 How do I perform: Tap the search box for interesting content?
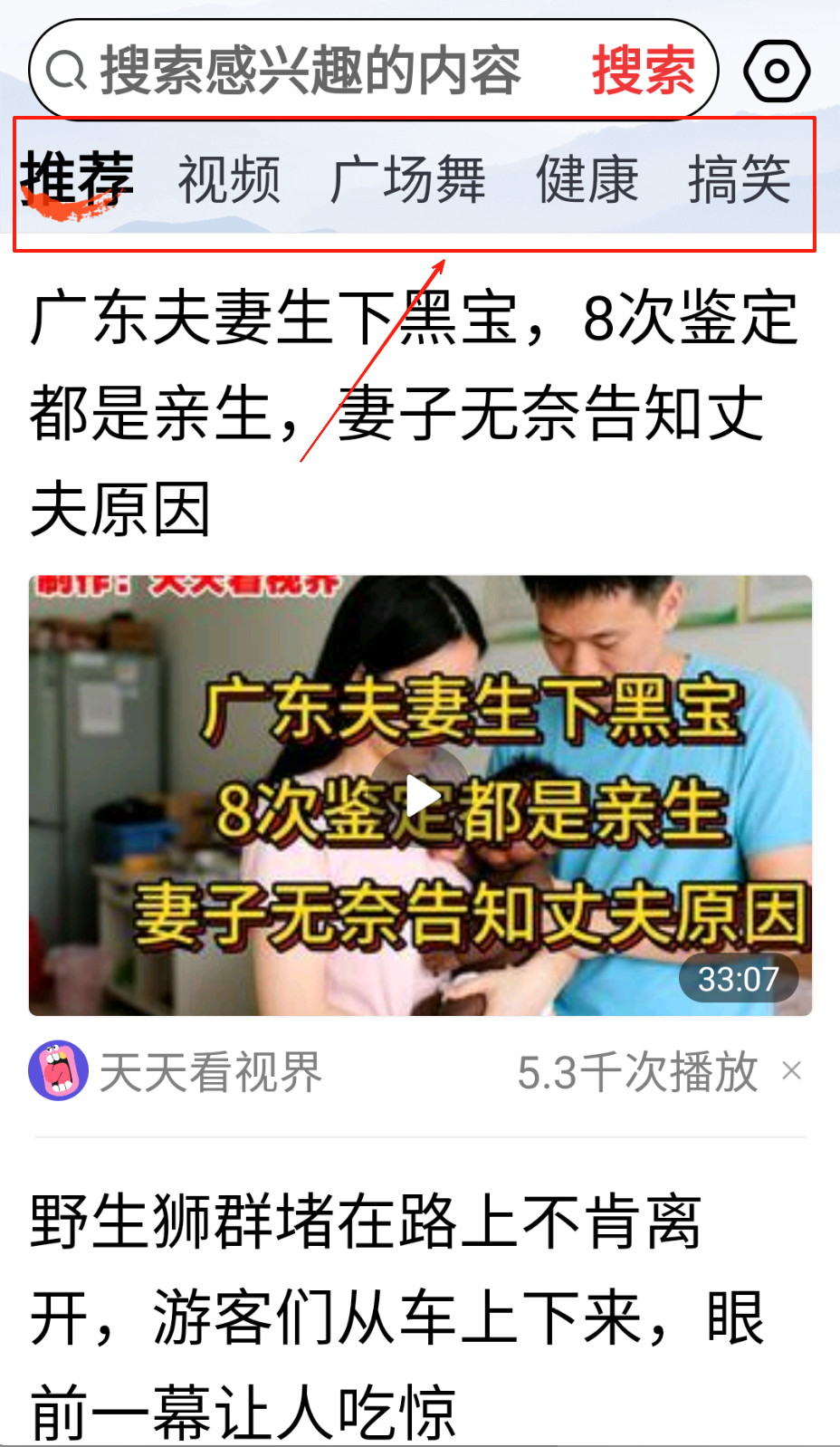pos(308,71)
